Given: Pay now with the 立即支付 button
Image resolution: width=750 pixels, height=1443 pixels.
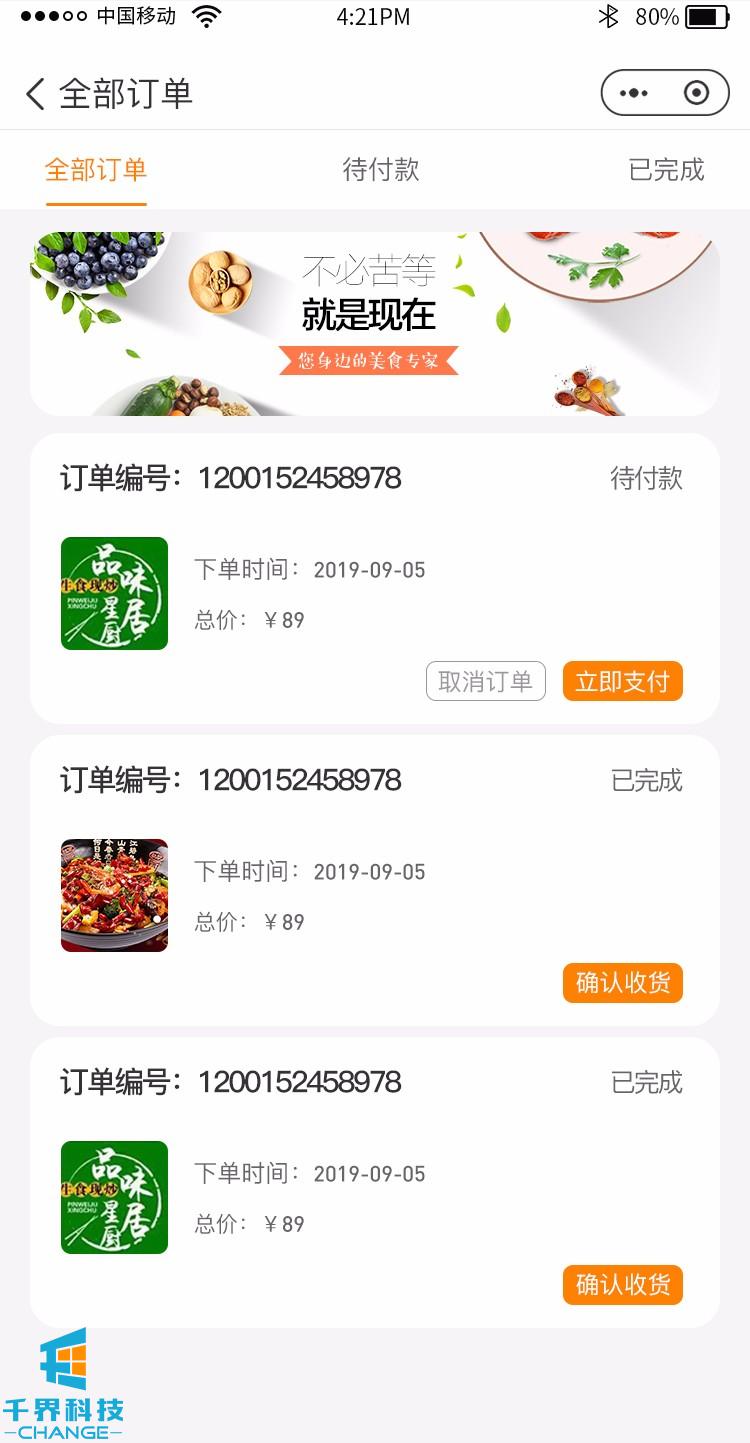Looking at the screenshot, I should tap(622, 682).
